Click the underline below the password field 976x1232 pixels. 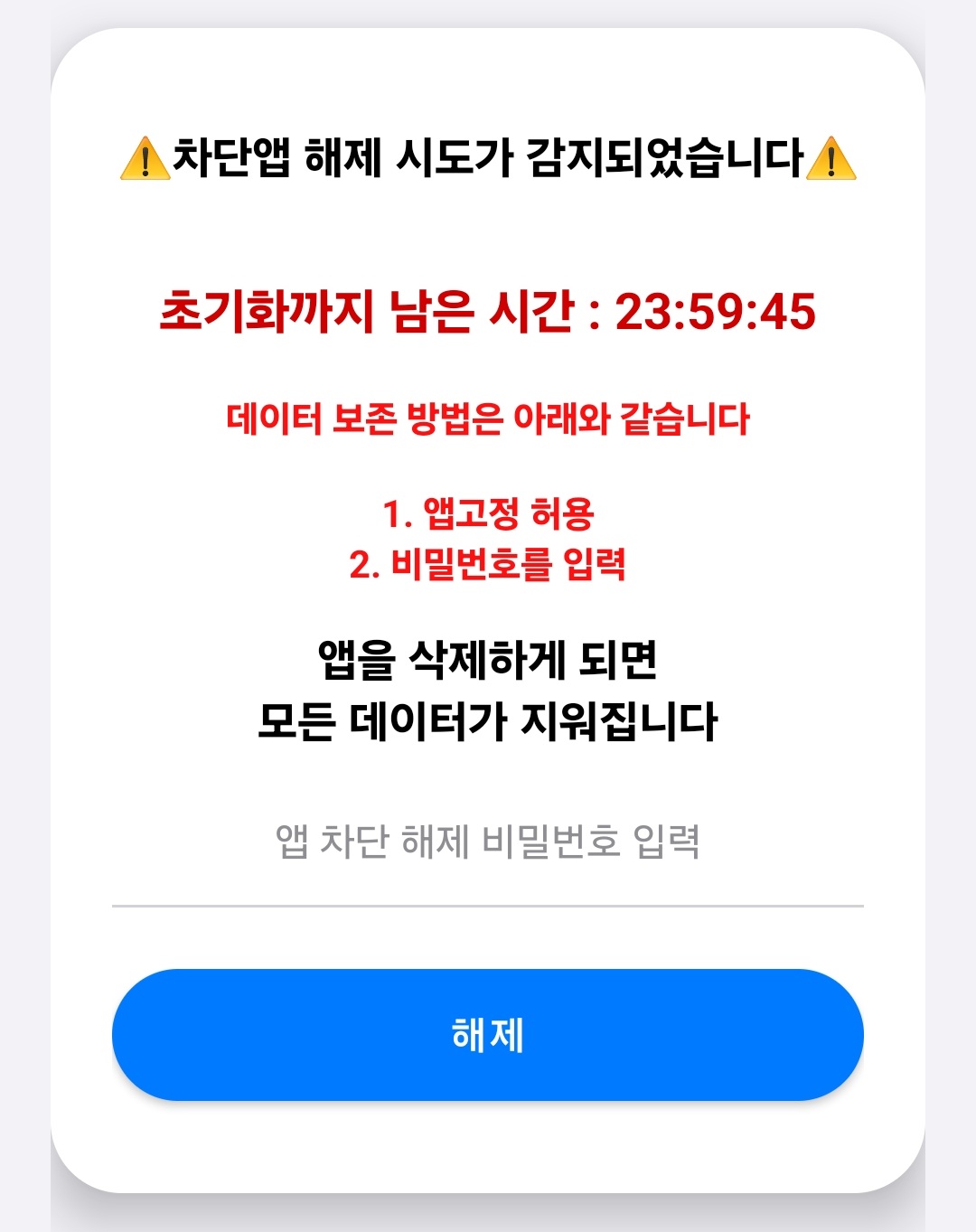488,903
